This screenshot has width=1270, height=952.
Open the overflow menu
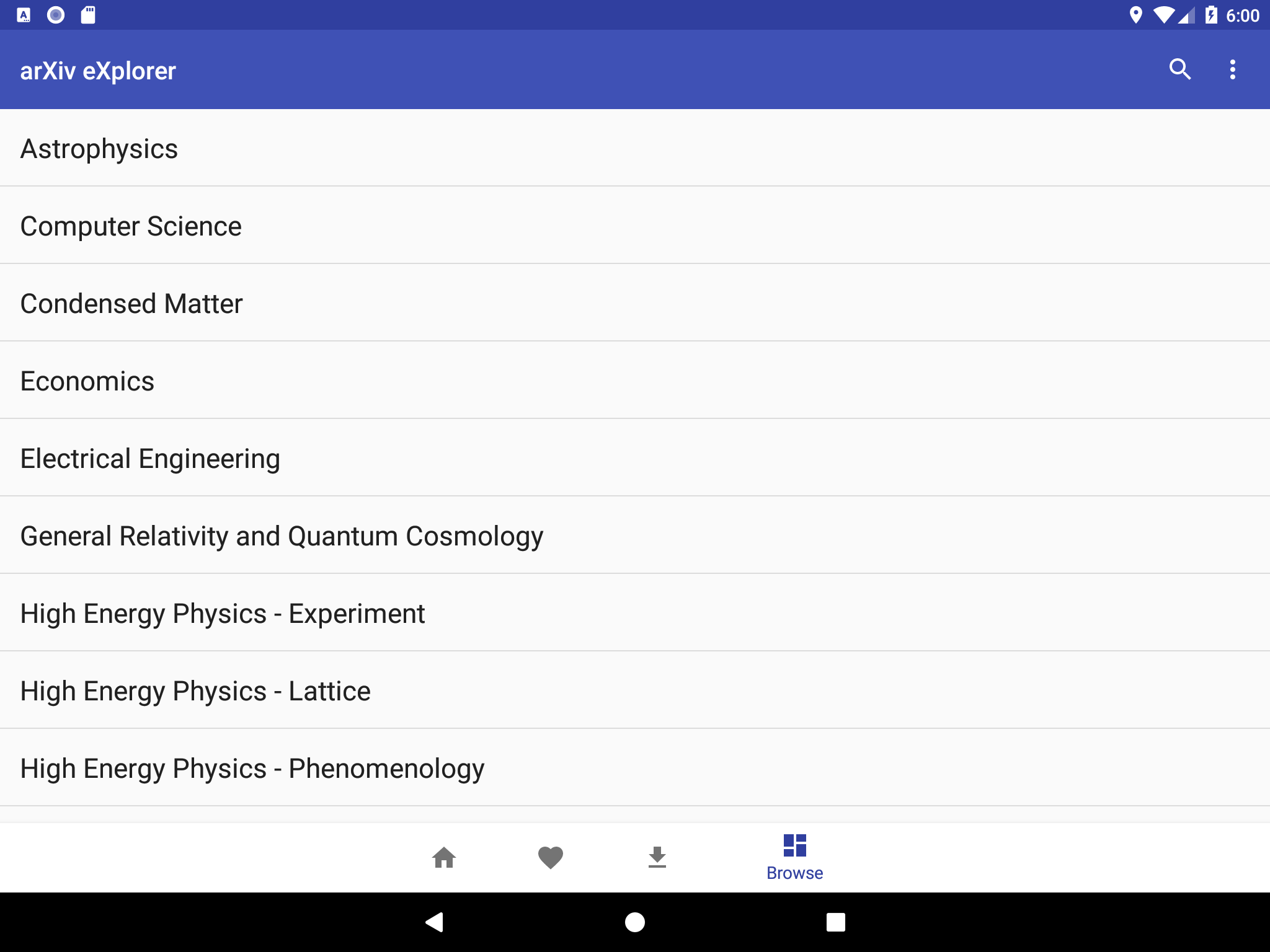click(x=1232, y=69)
